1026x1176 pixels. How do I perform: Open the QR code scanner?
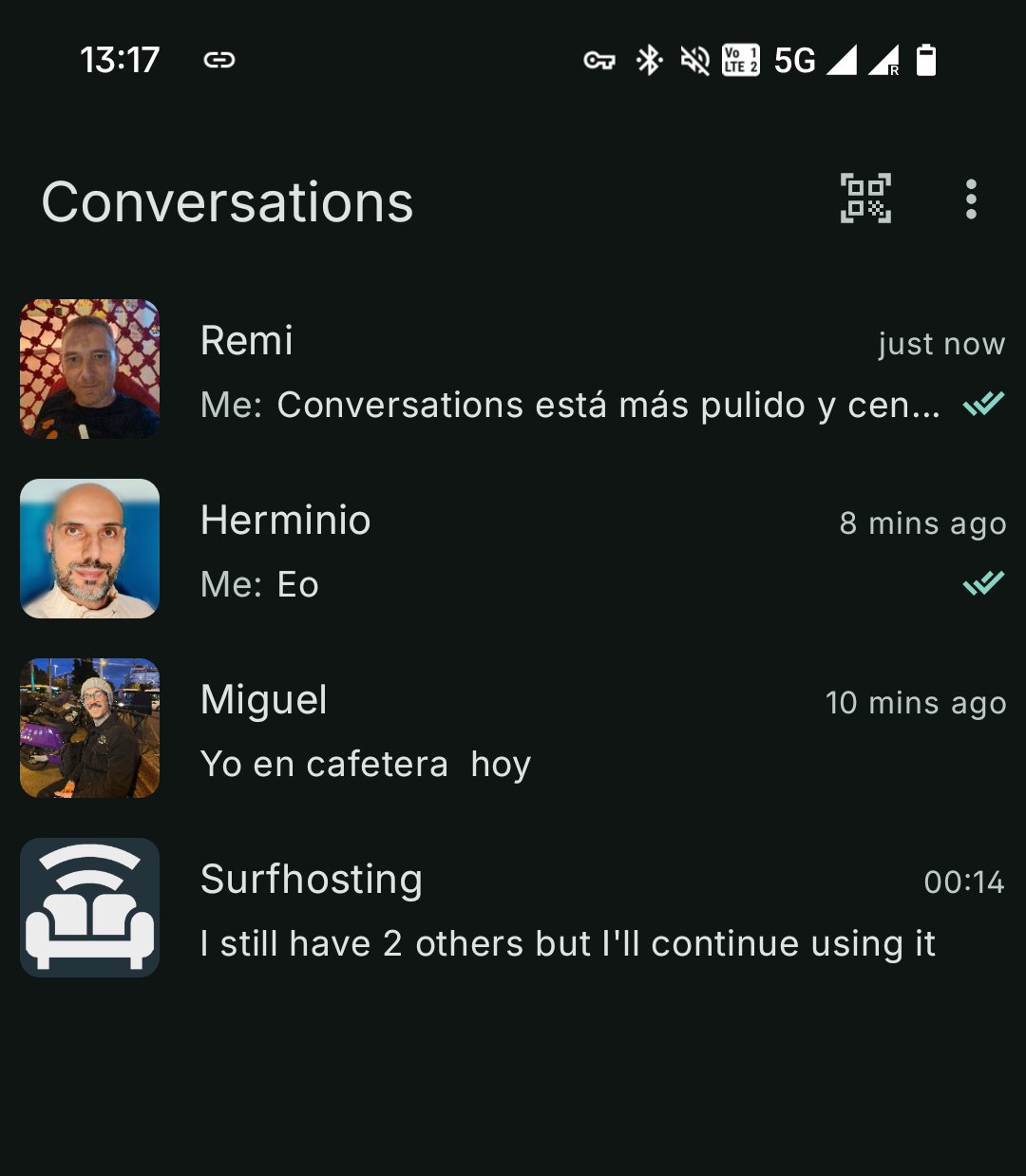tap(865, 199)
